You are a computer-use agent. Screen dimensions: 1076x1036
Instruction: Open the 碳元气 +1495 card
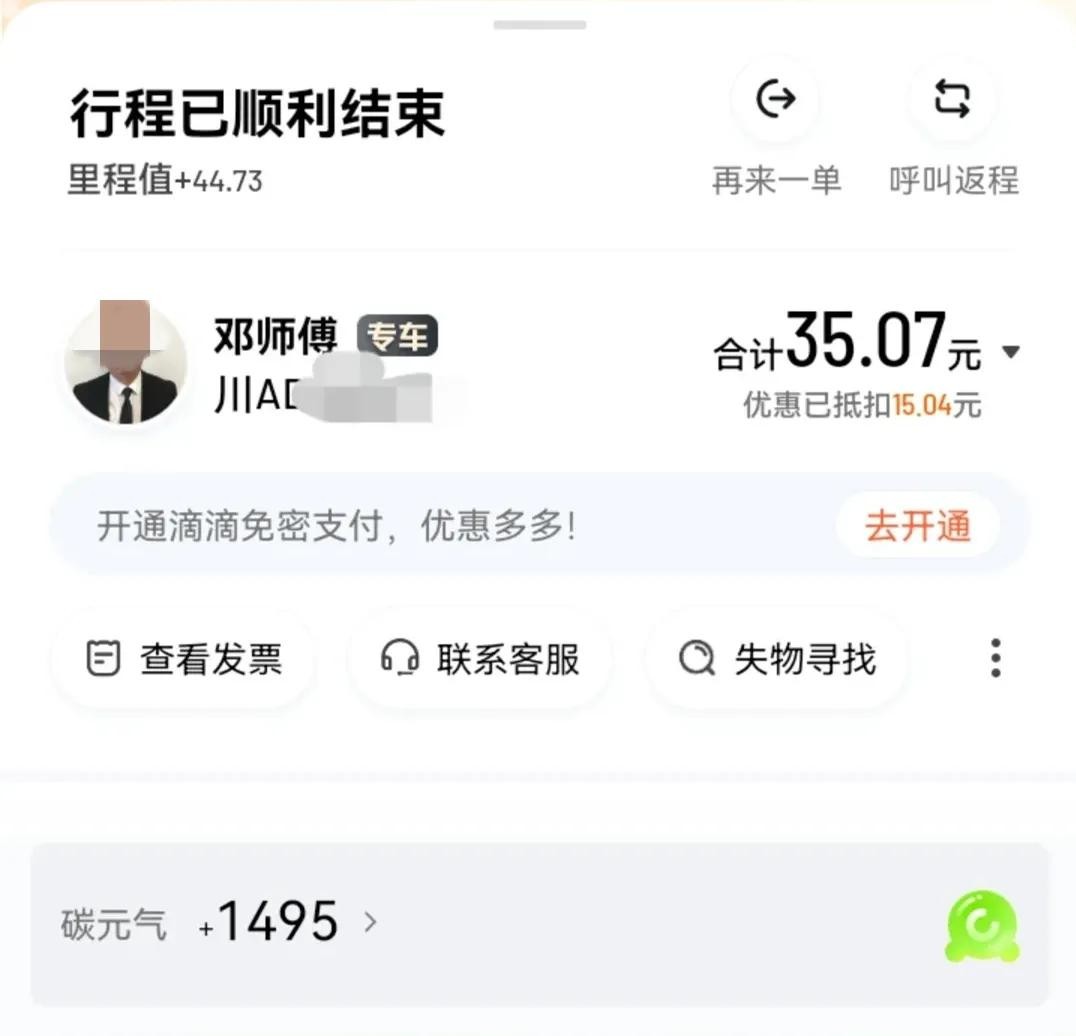pyautogui.click(x=540, y=922)
